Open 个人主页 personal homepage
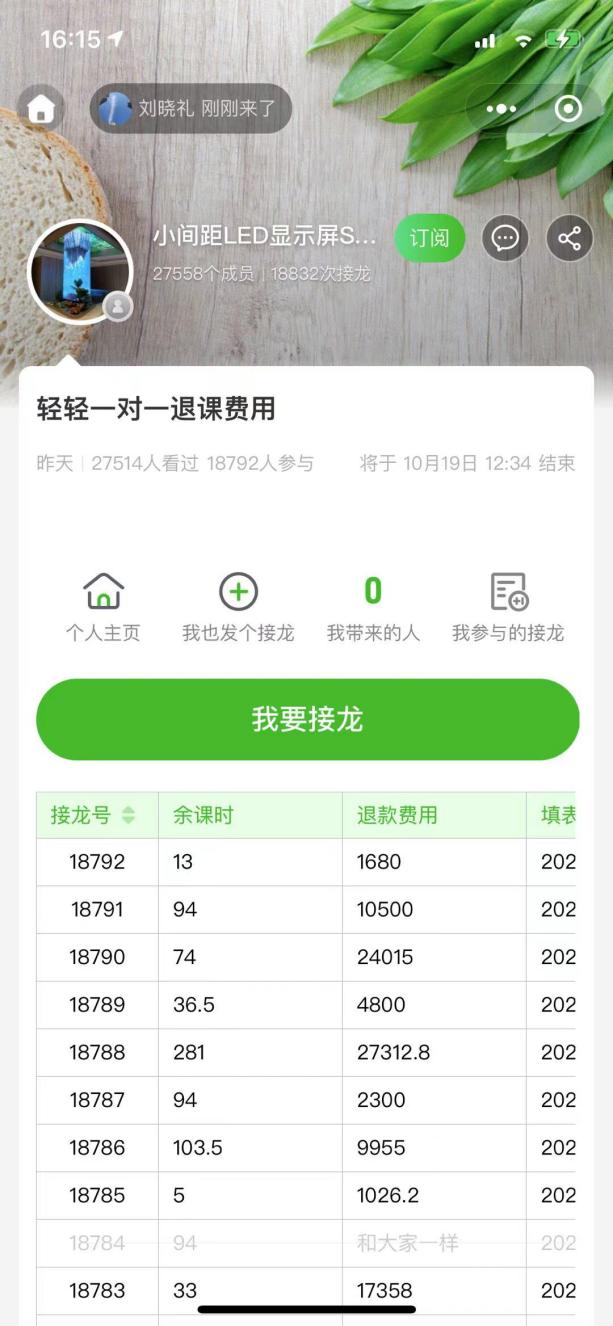Screen dimensions: 613x1326 pyautogui.click(x=103, y=607)
